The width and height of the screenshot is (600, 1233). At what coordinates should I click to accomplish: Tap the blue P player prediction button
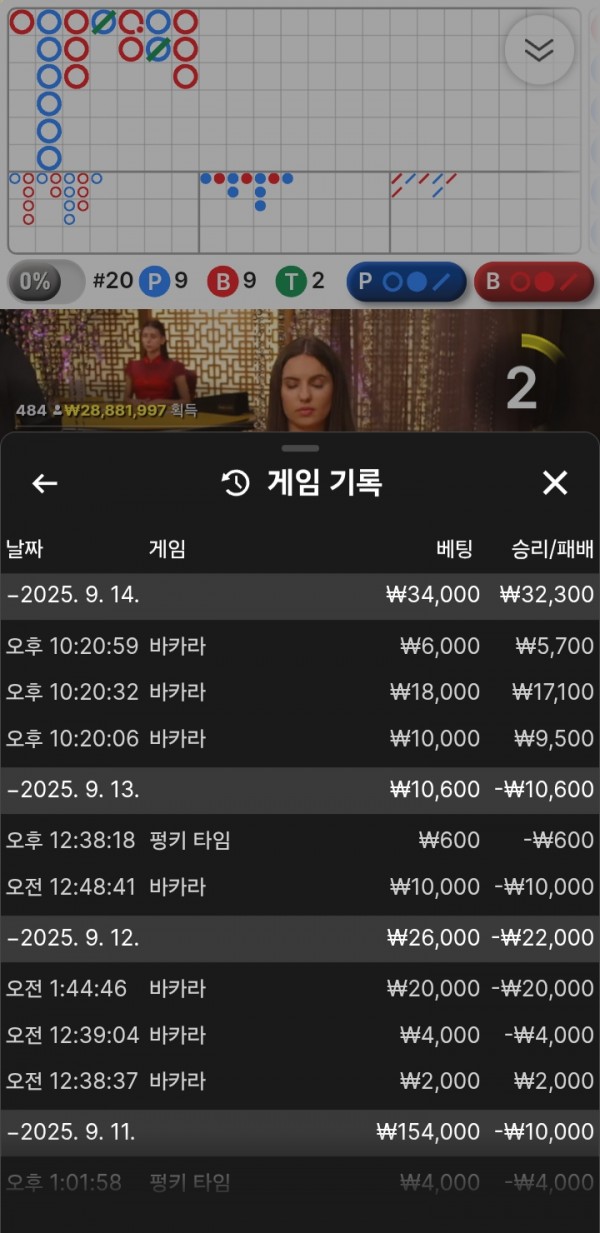[406, 282]
